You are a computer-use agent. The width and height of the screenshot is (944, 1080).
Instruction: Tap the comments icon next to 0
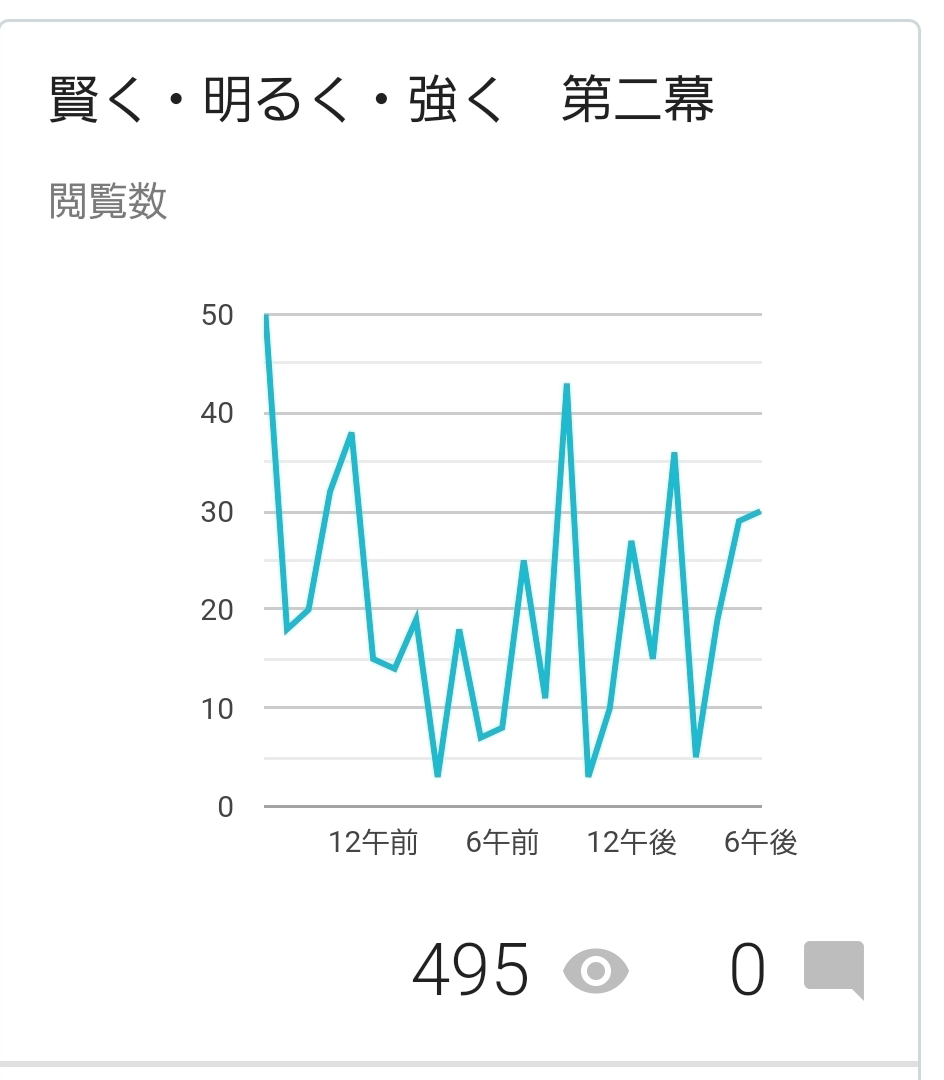pyautogui.click(x=834, y=970)
